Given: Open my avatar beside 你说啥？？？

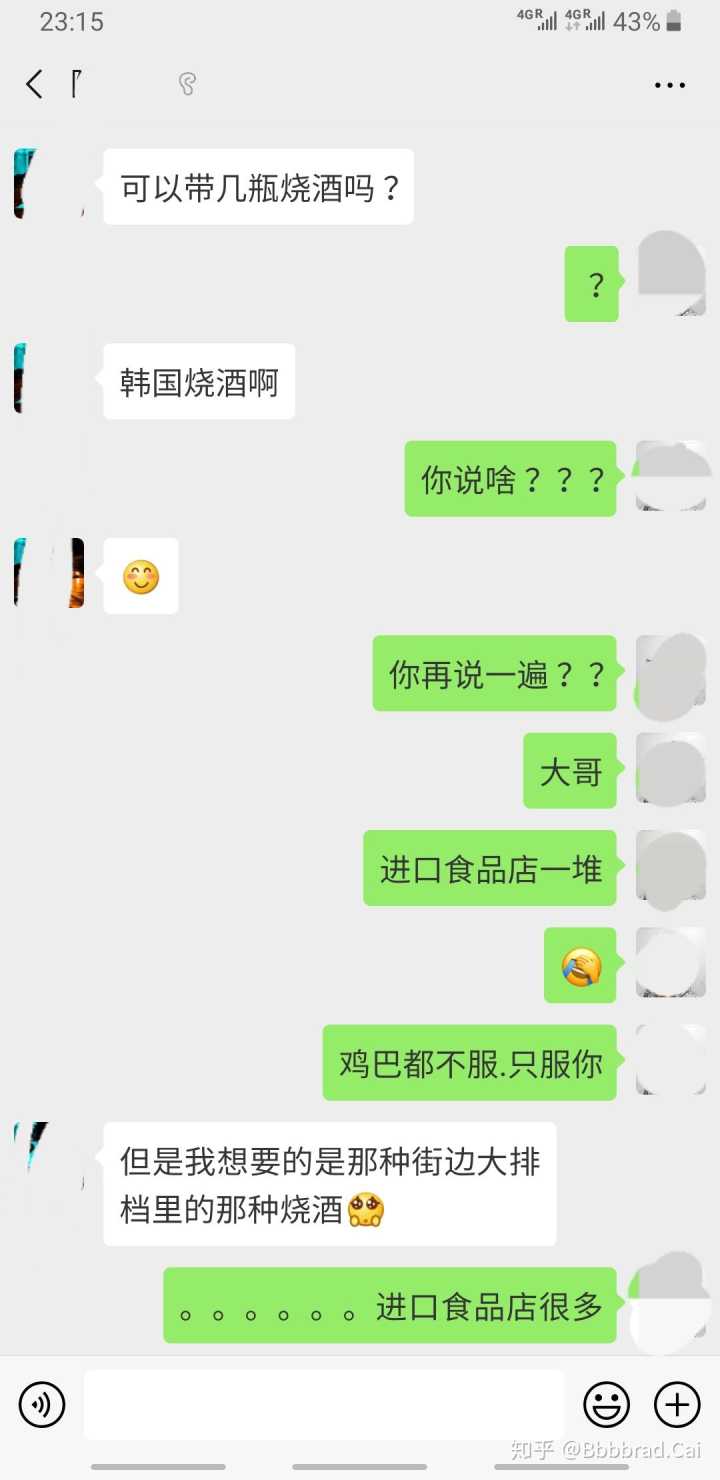Looking at the screenshot, I should pos(671,477).
